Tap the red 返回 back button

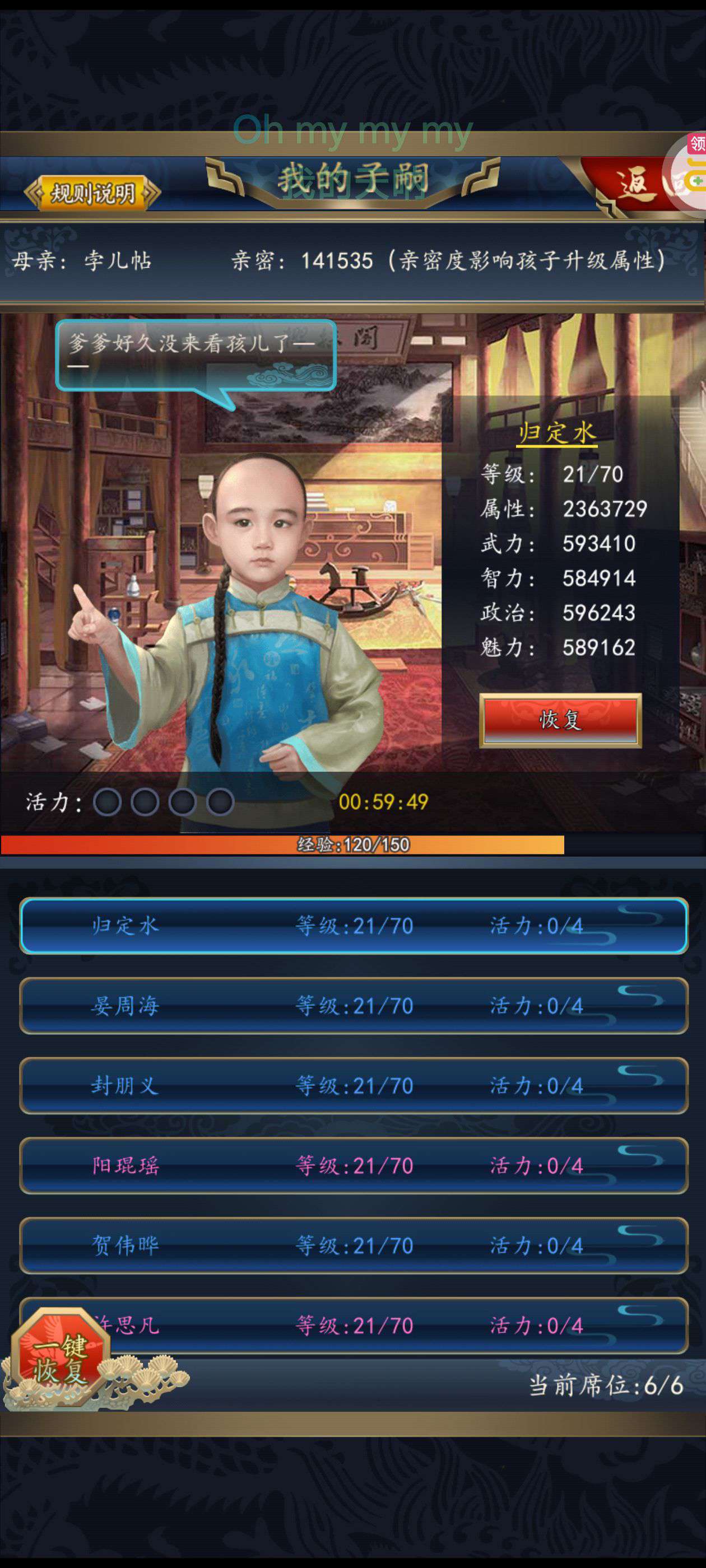coord(634,184)
